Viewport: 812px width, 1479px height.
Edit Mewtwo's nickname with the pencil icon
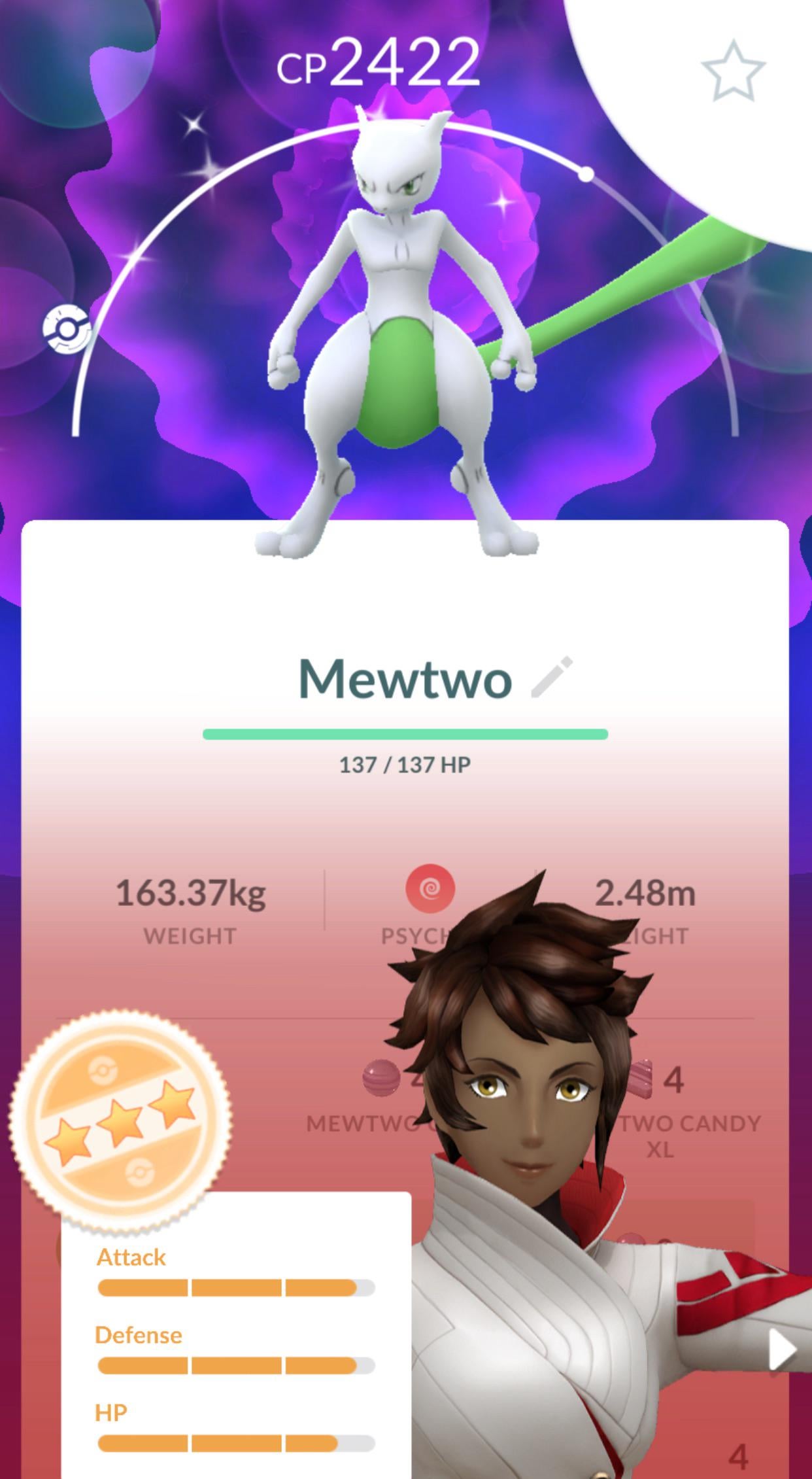[552, 677]
